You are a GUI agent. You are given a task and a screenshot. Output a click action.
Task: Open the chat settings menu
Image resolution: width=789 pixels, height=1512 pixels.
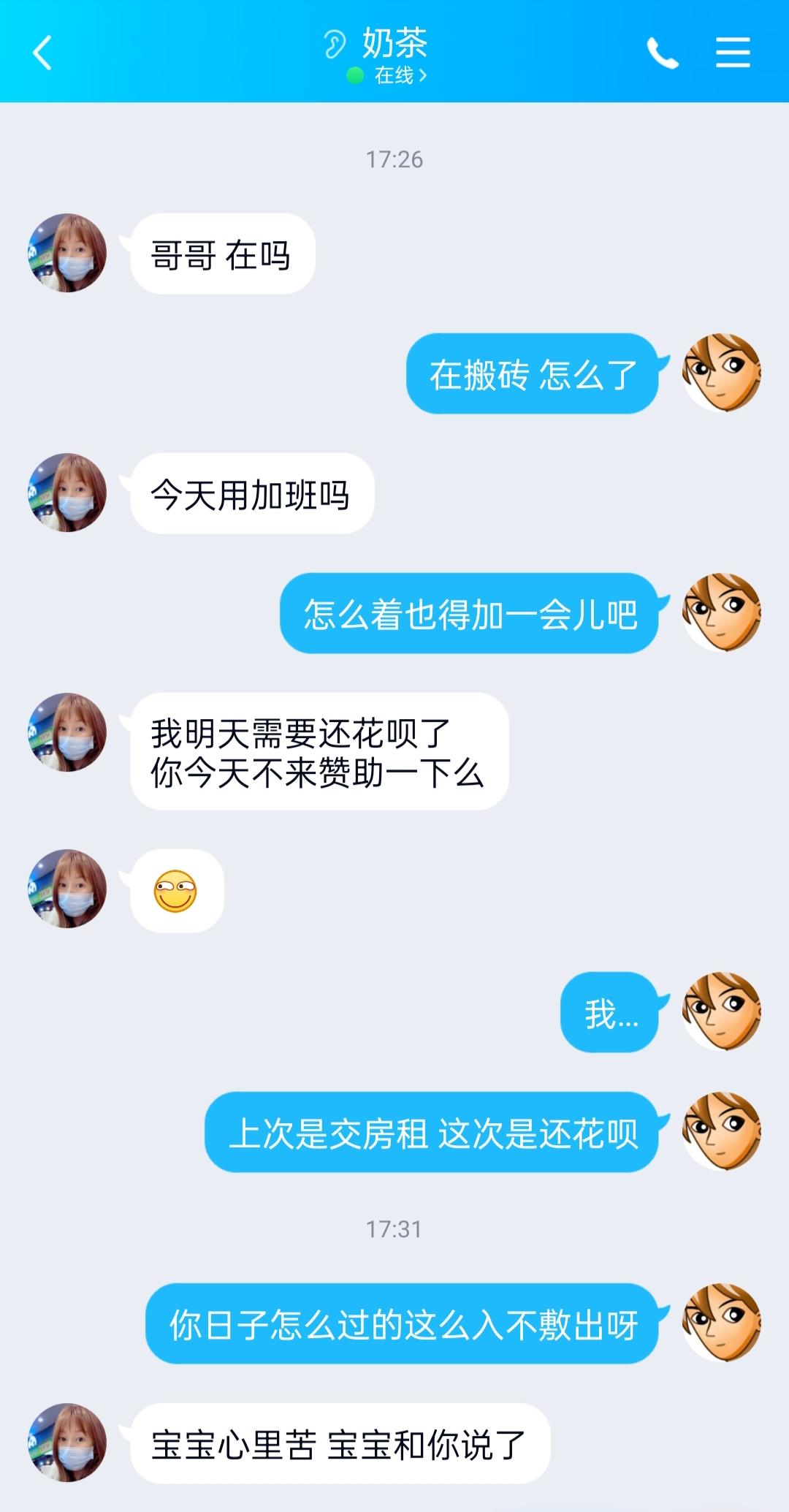click(x=733, y=53)
